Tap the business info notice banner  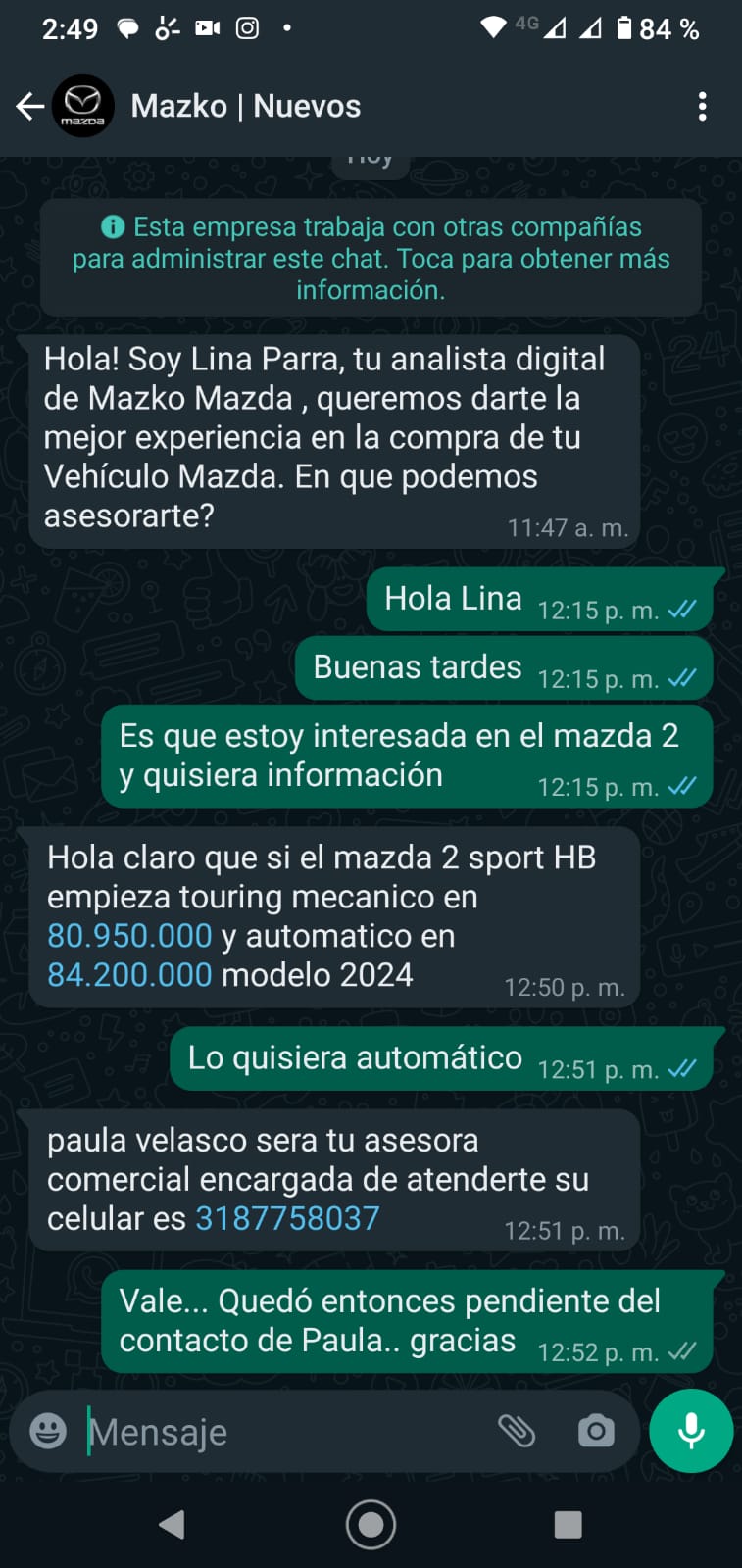[x=371, y=258]
